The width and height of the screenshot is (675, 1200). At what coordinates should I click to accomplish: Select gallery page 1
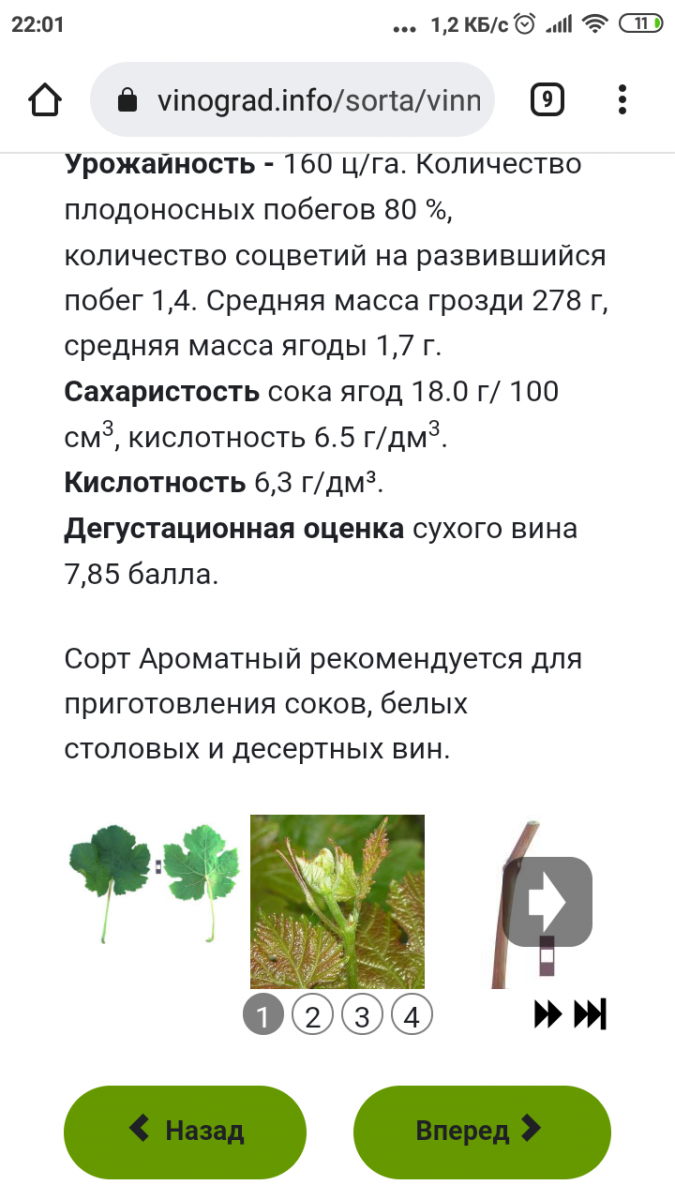[x=263, y=1017]
